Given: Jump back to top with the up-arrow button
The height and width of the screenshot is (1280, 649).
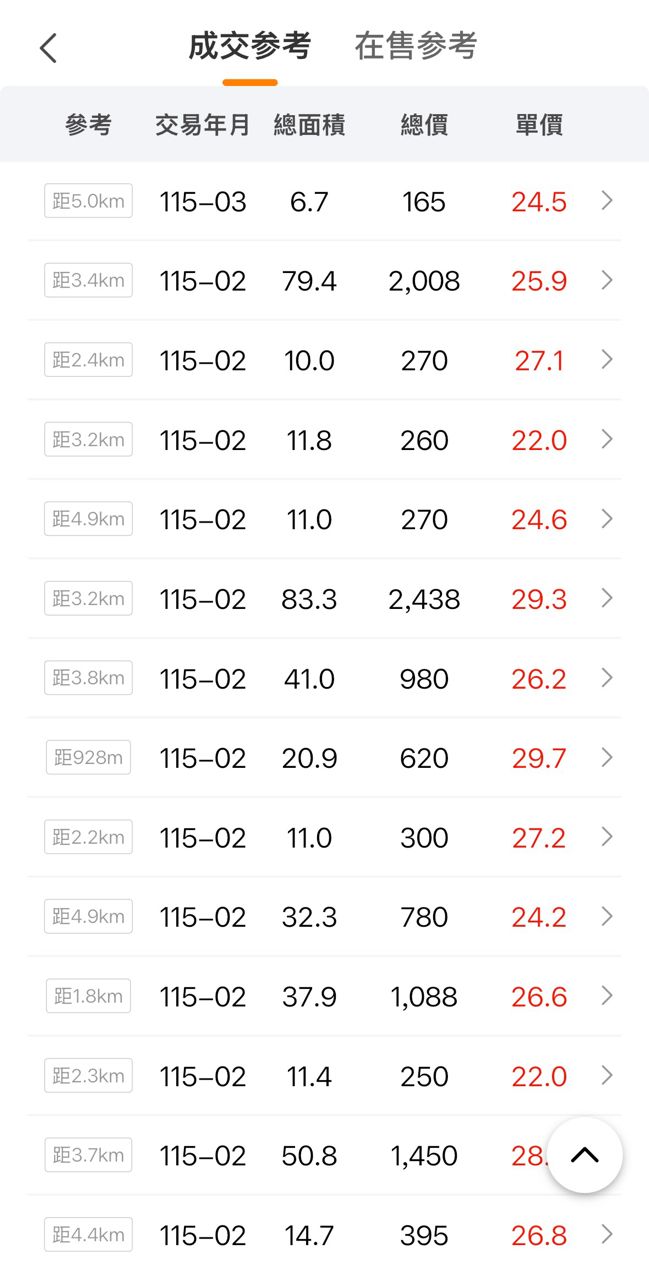Looking at the screenshot, I should [x=585, y=1155].
